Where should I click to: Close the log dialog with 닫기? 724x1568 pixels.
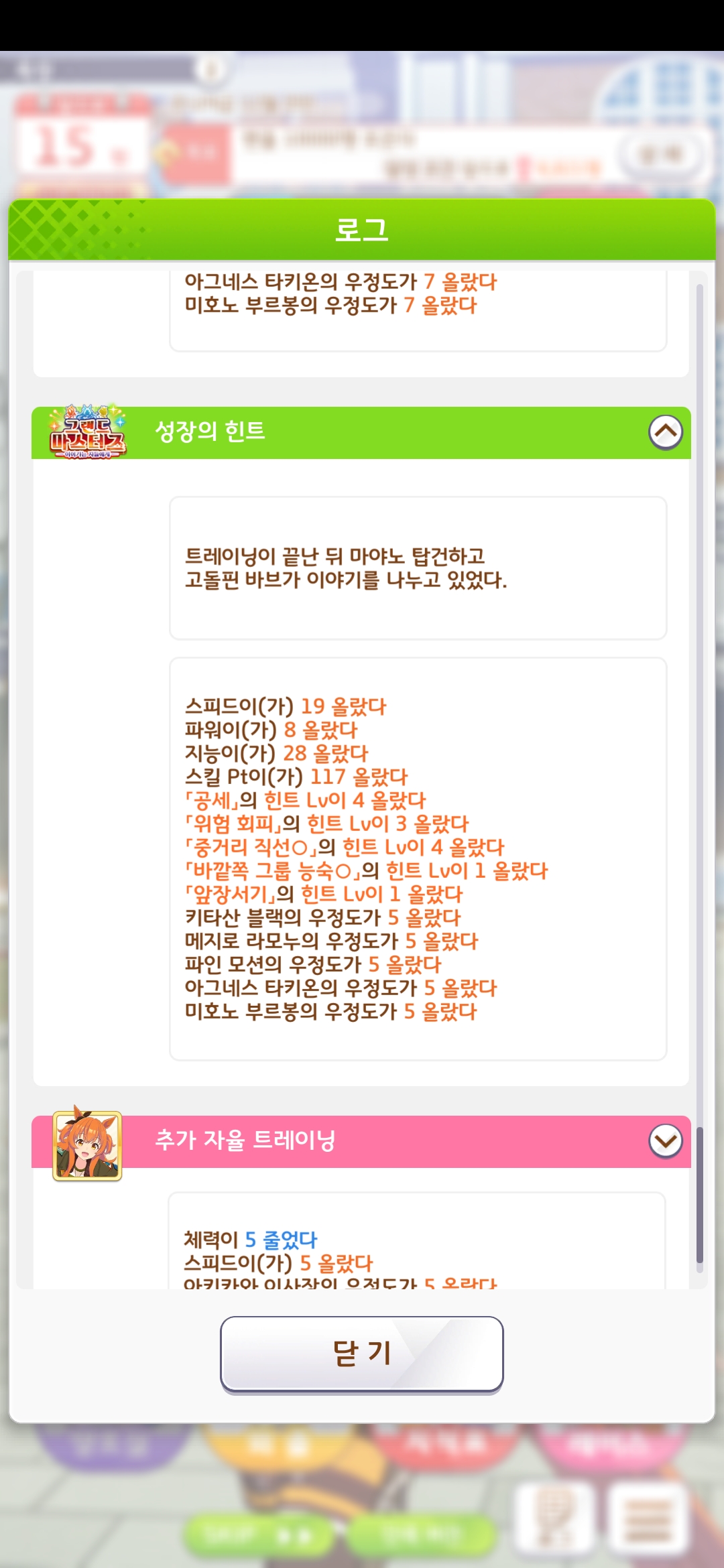[x=361, y=1353]
